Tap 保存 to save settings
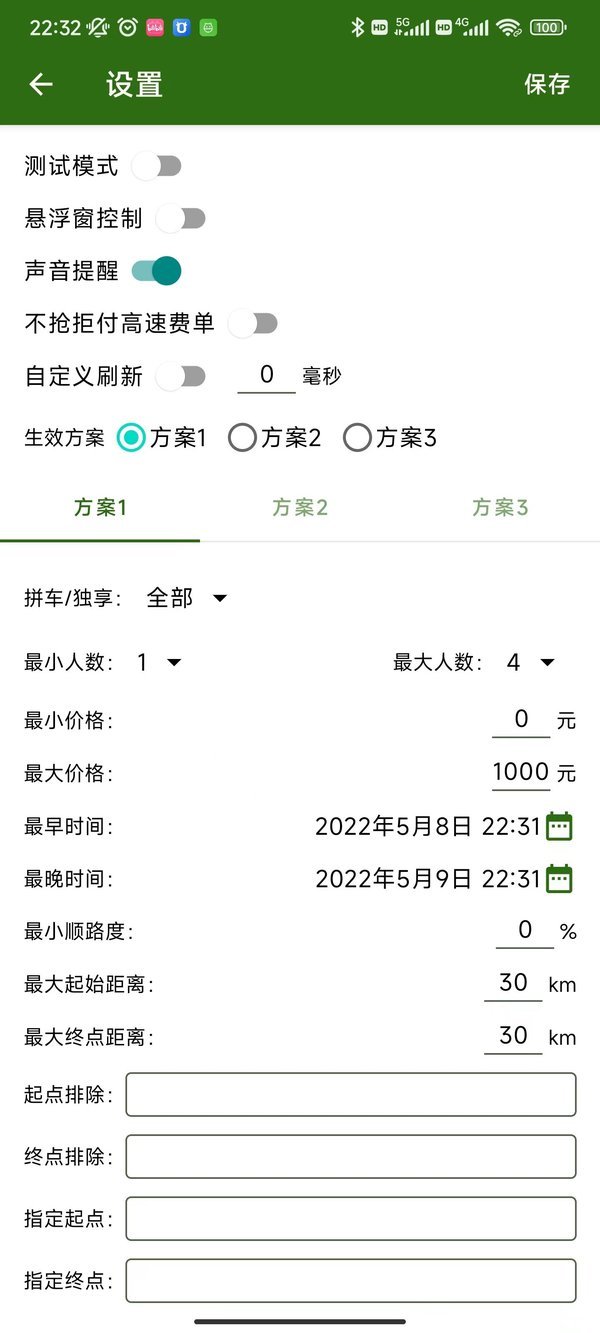 coord(547,85)
